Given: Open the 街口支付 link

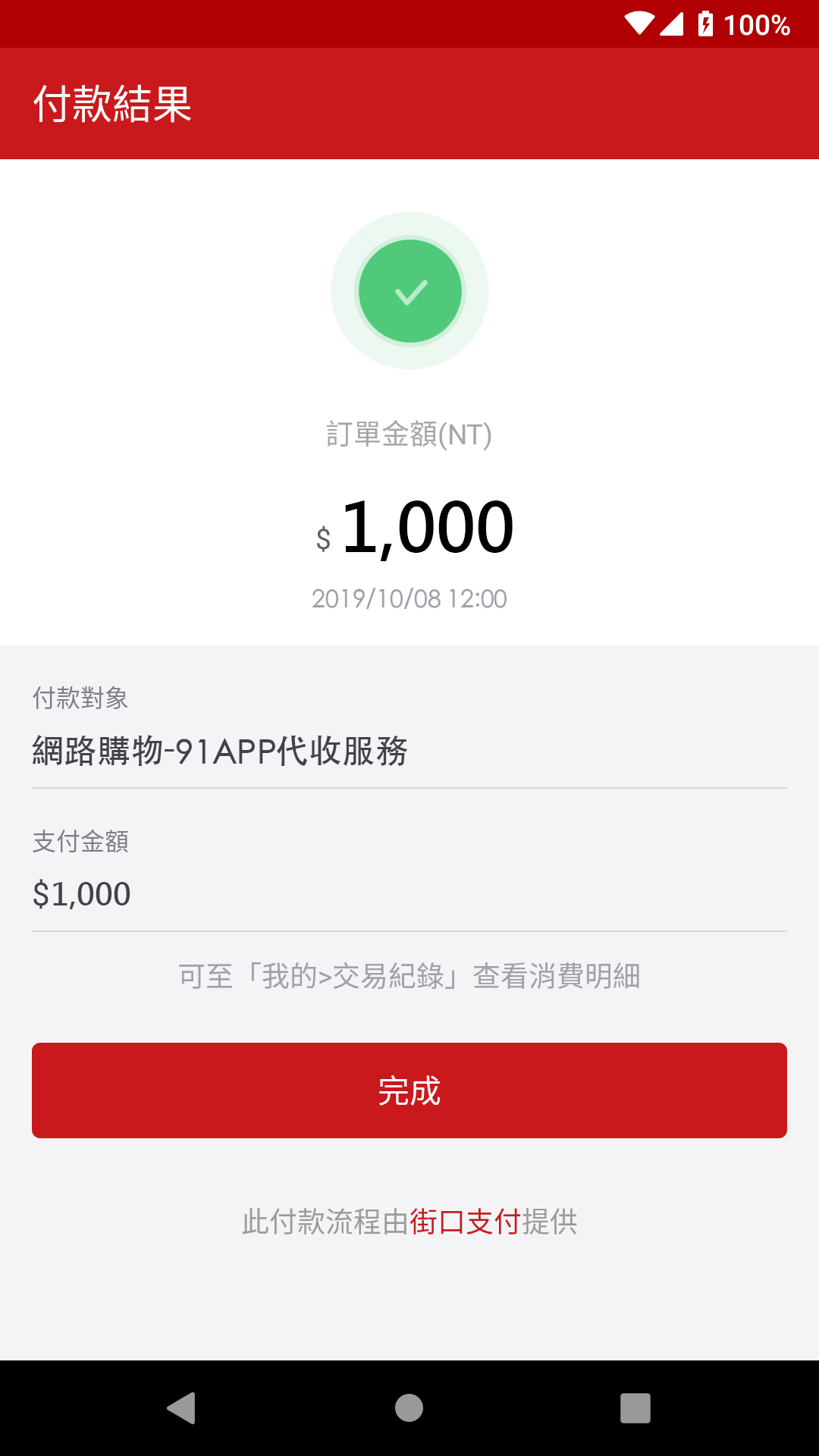Looking at the screenshot, I should 465,1222.
